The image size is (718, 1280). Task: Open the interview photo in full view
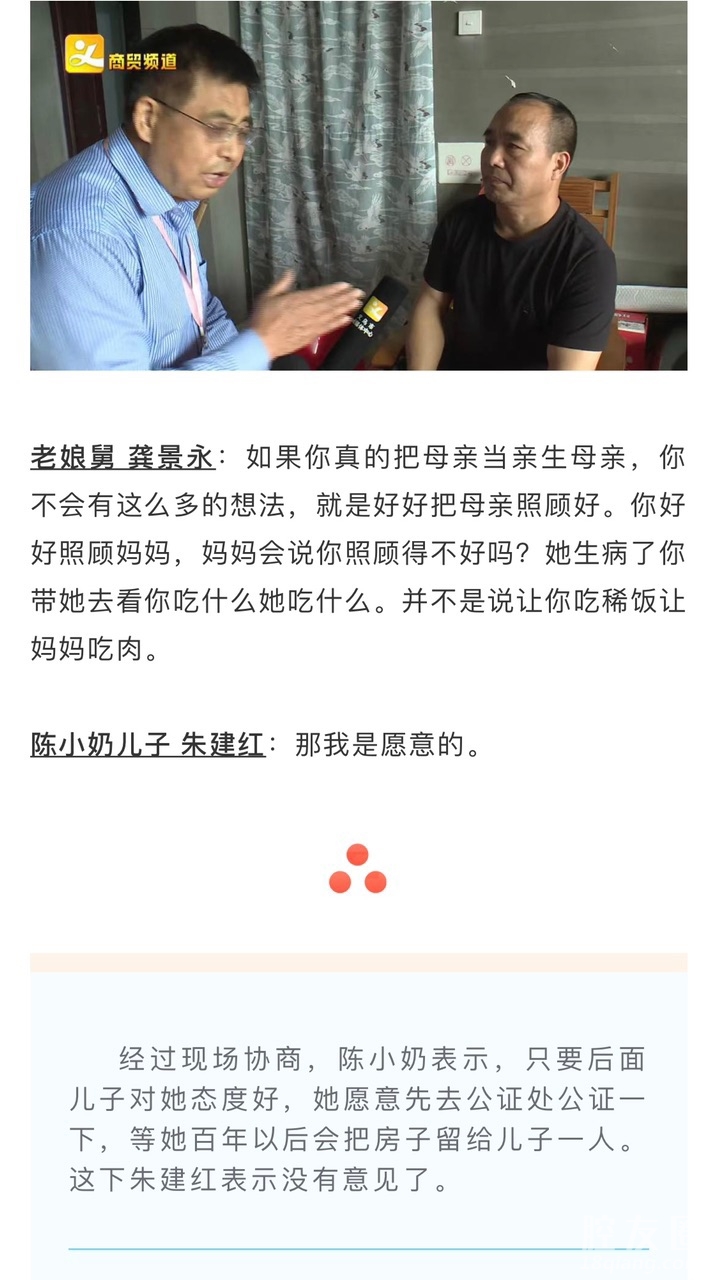click(358, 186)
